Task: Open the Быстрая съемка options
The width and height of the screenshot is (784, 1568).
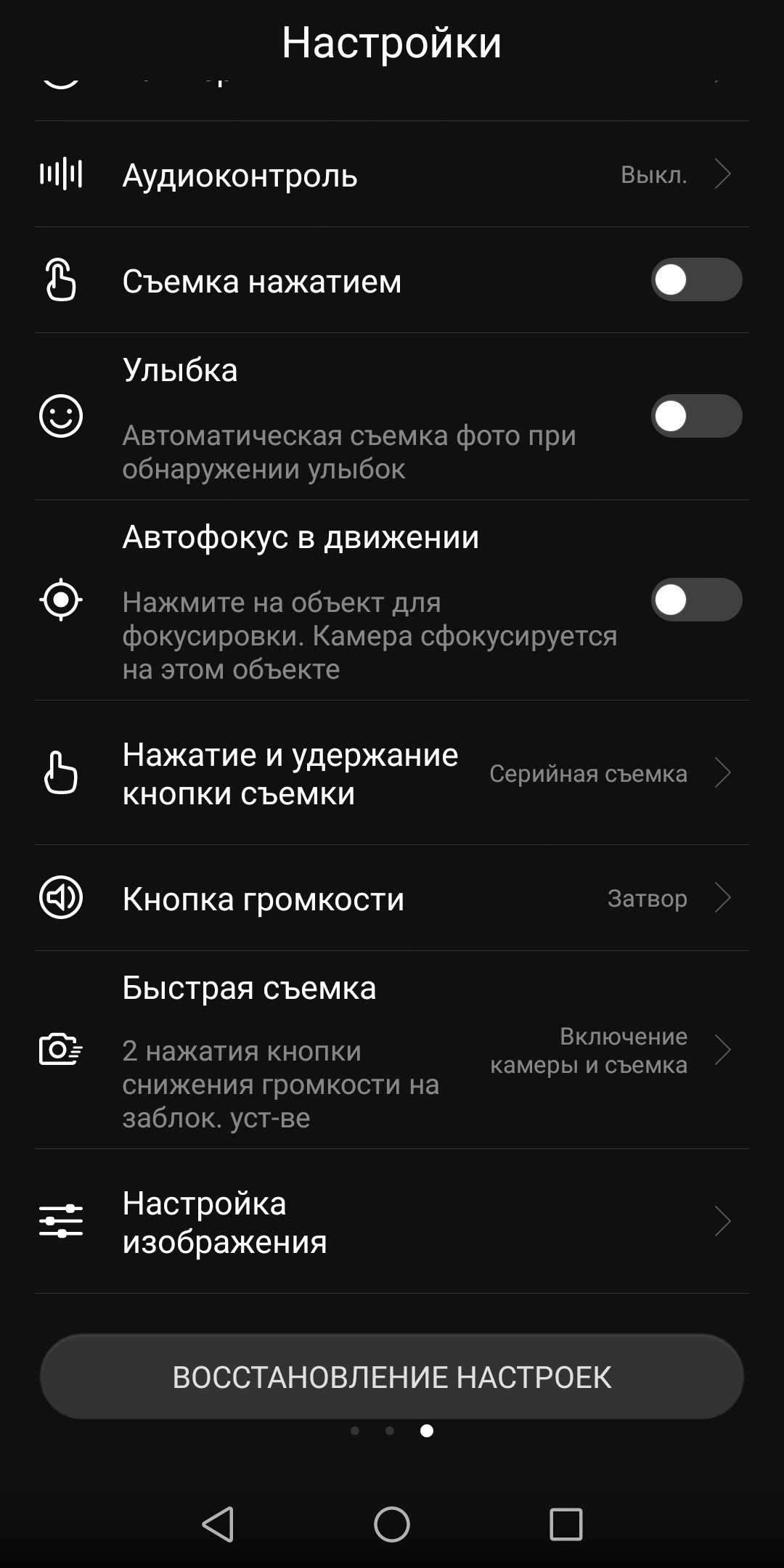Action: tap(392, 1050)
